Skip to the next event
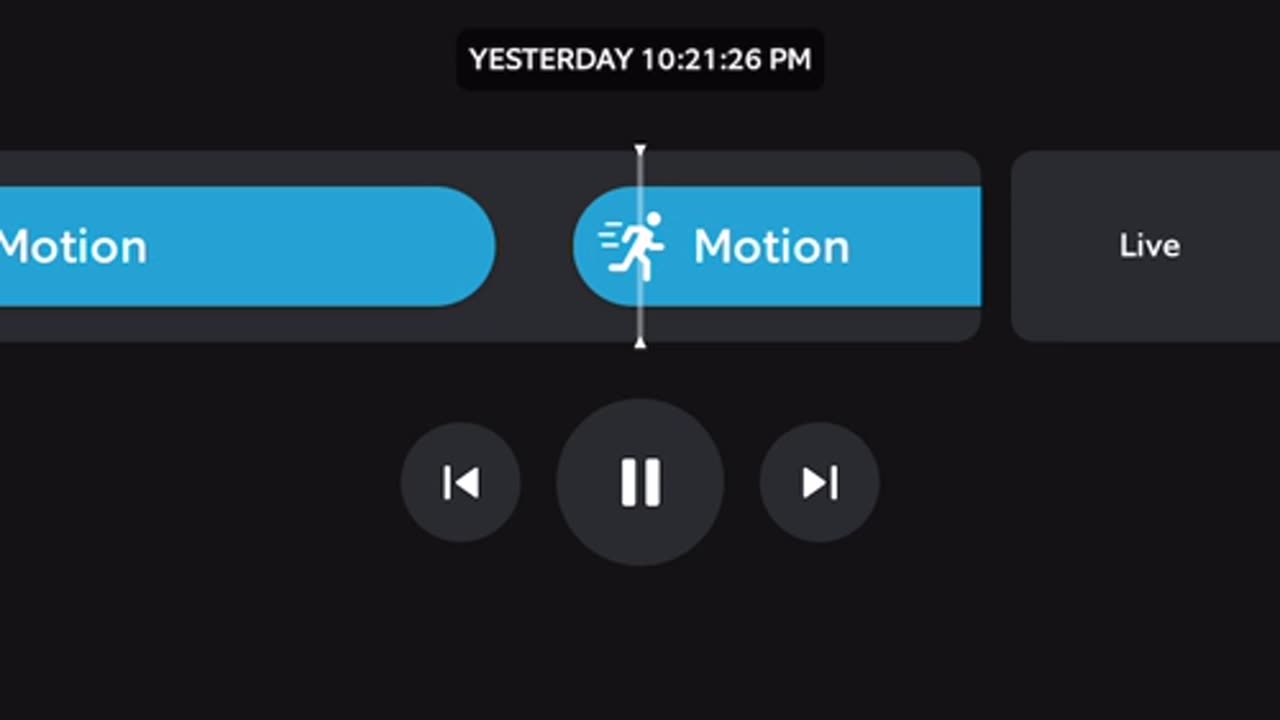Screen dimensions: 1280x720 (x=819, y=483)
